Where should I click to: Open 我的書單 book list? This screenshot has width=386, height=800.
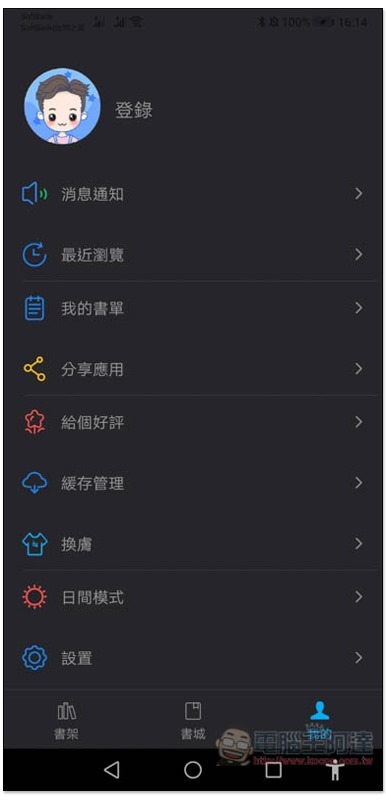(x=193, y=308)
